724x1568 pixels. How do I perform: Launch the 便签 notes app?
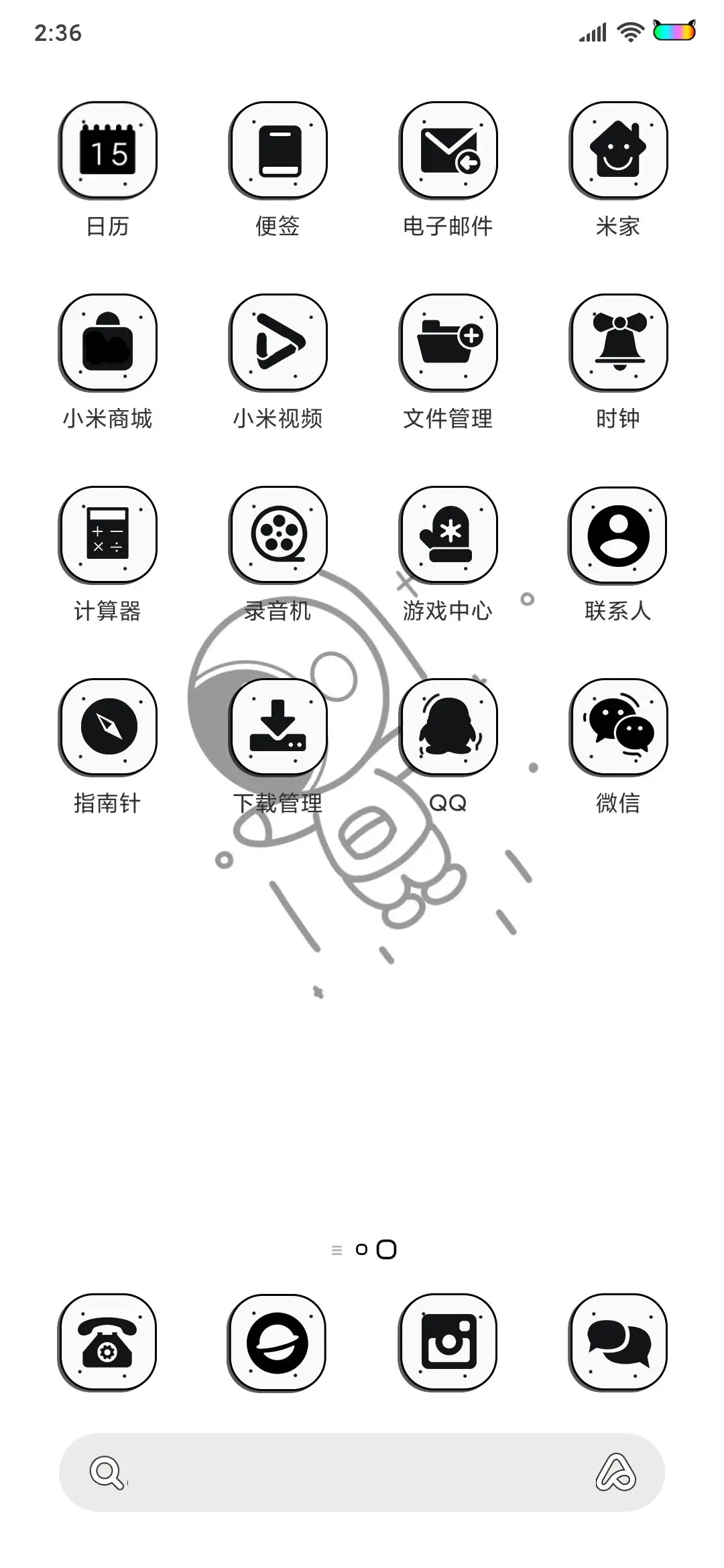point(278,150)
